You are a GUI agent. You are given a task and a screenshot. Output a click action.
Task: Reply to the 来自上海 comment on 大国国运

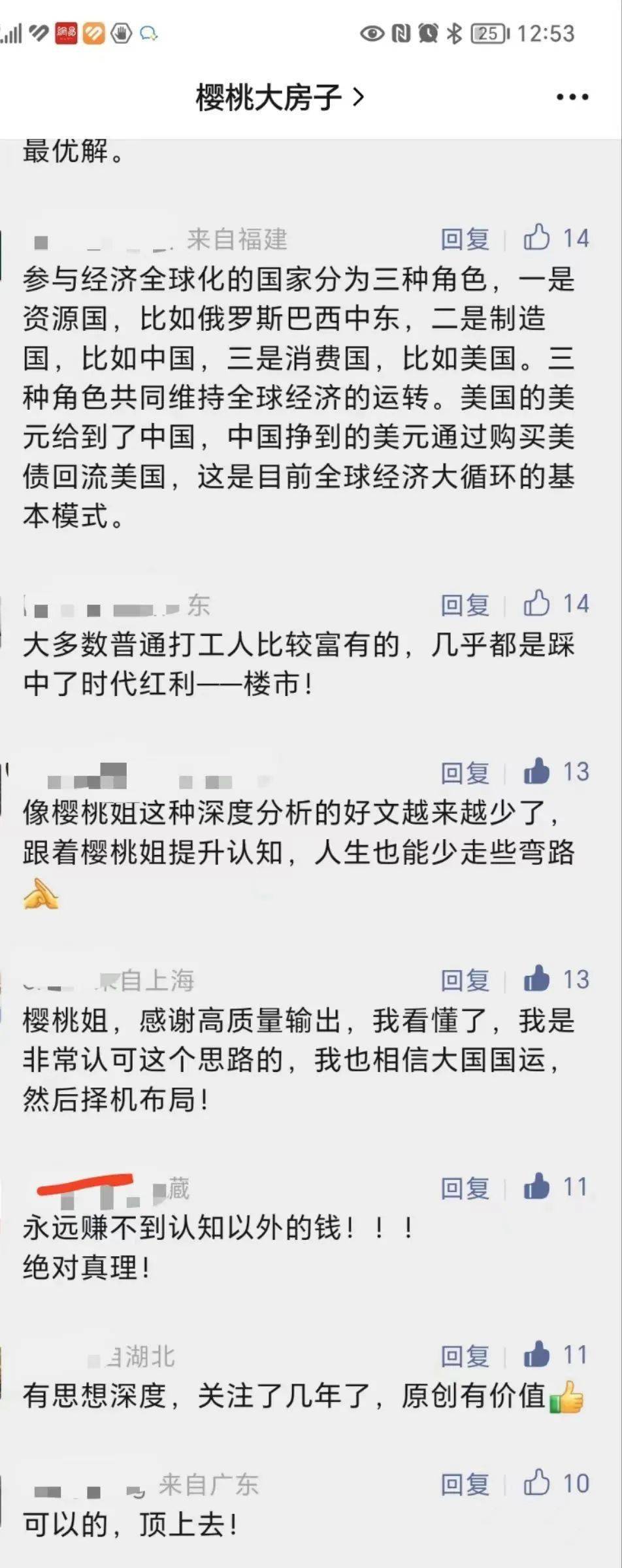[x=465, y=980]
